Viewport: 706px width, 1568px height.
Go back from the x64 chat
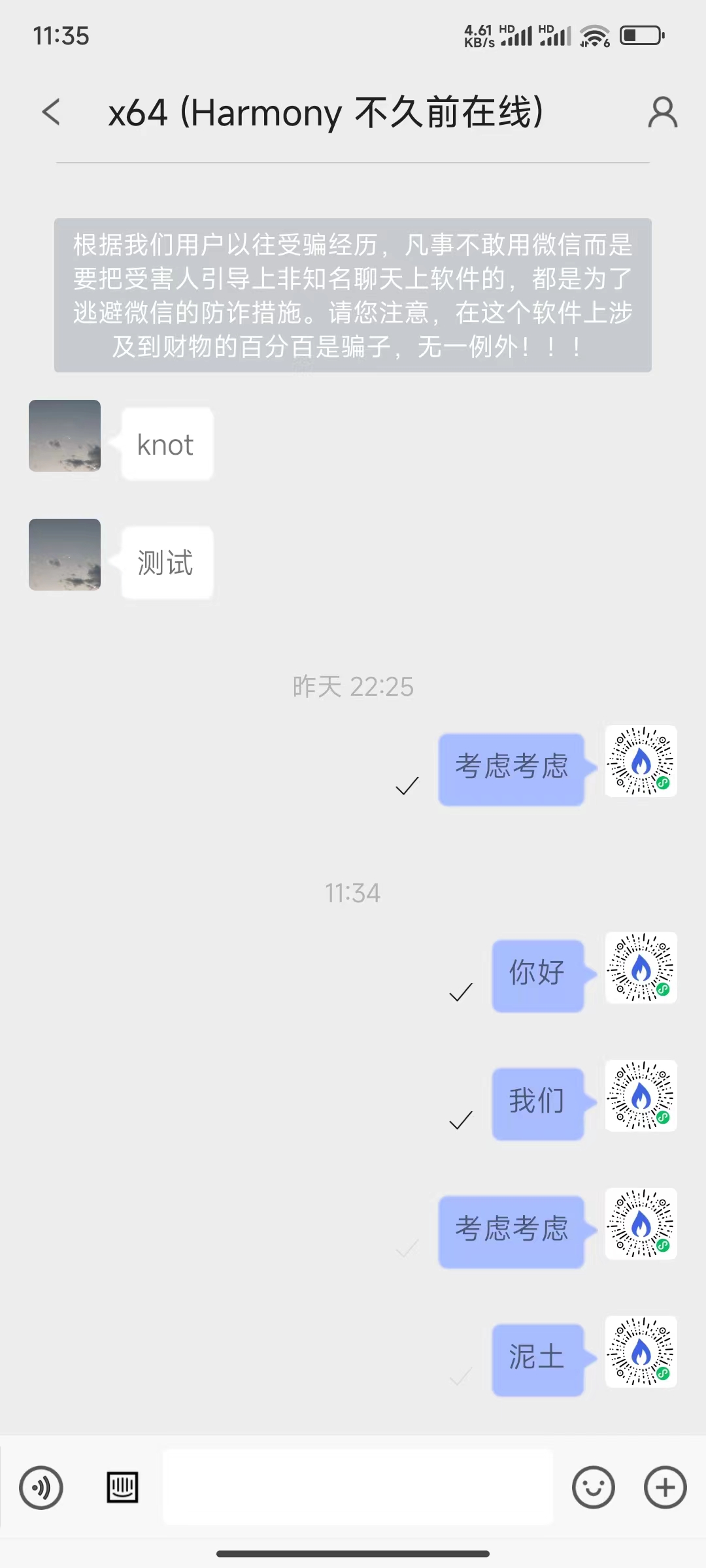pos(51,112)
